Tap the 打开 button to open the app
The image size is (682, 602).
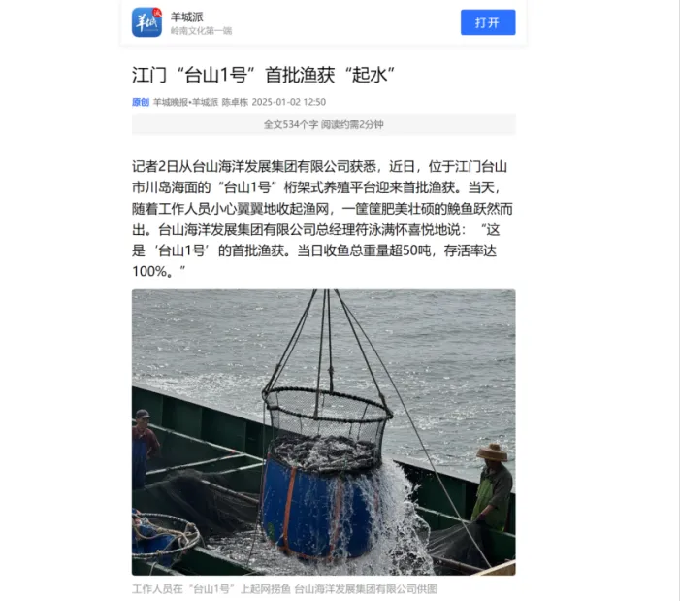point(488,22)
